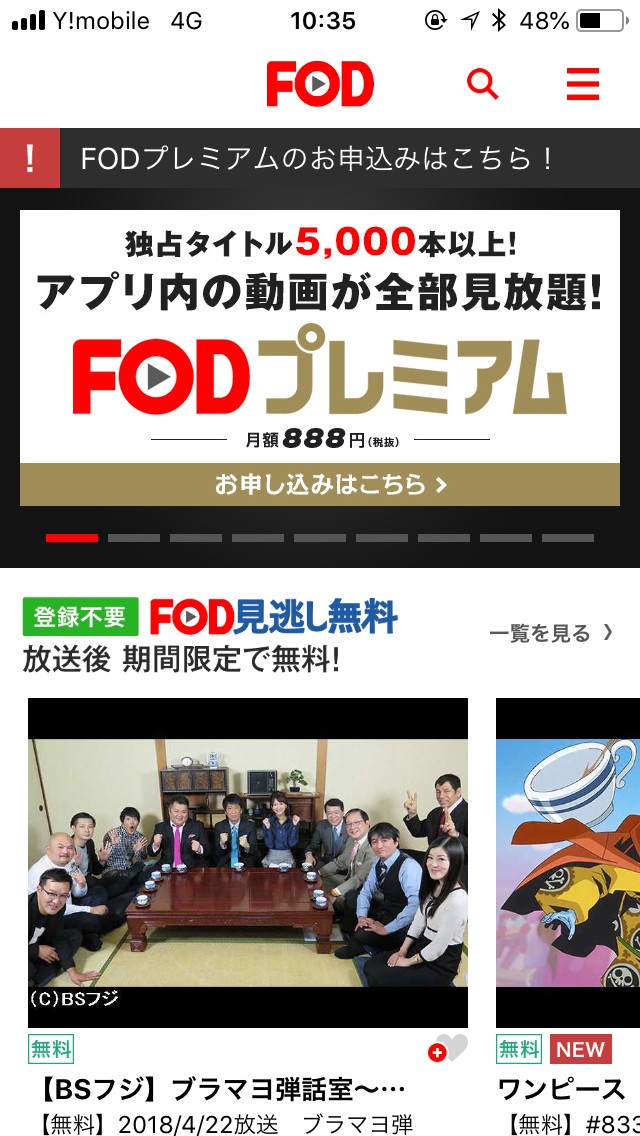Jump to the second banner slide indicator
Image resolution: width=640 pixels, height=1136 pixels.
[x=134, y=538]
